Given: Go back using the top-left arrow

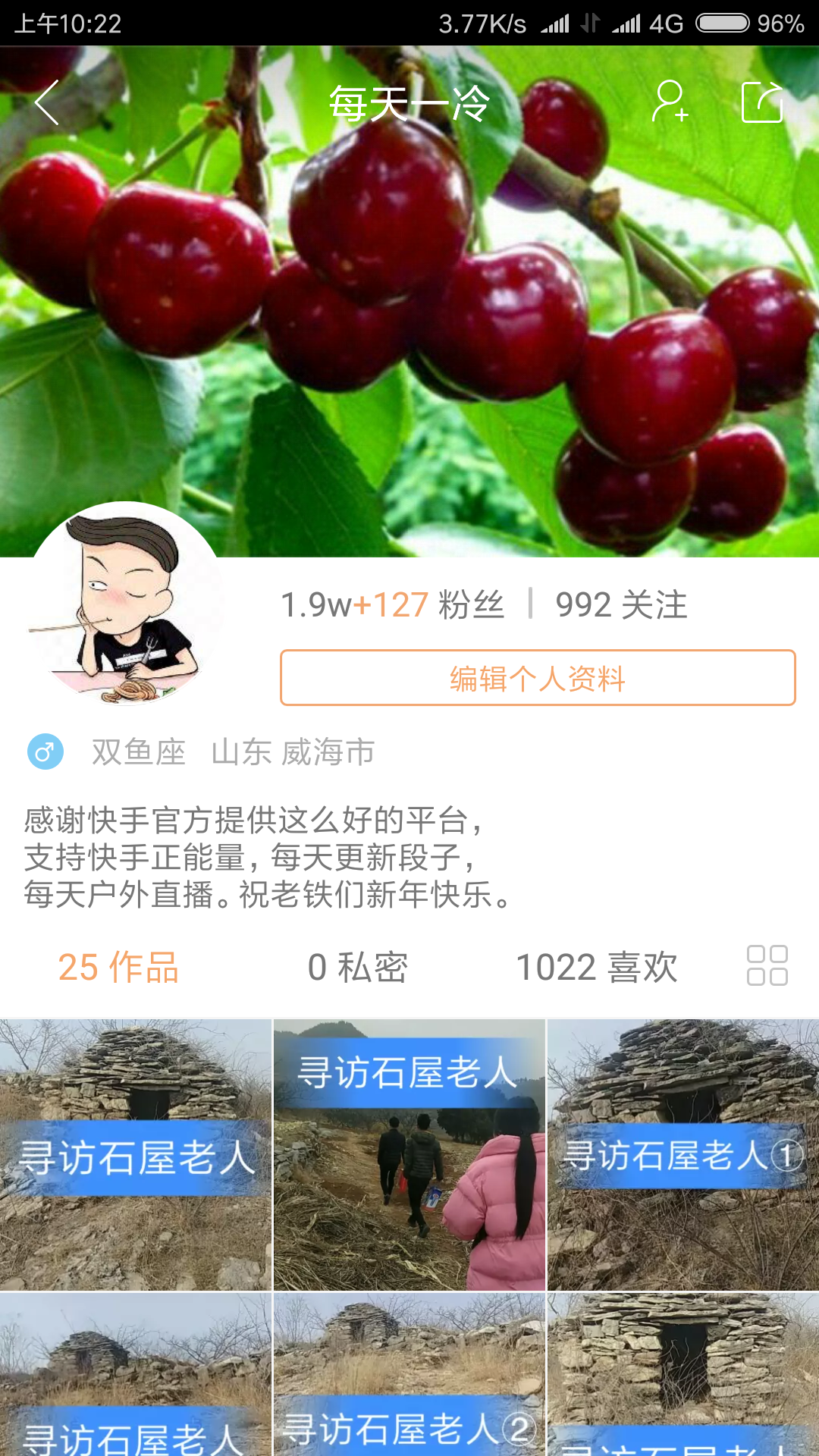Looking at the screenshot, I should [x=47, y=102].
